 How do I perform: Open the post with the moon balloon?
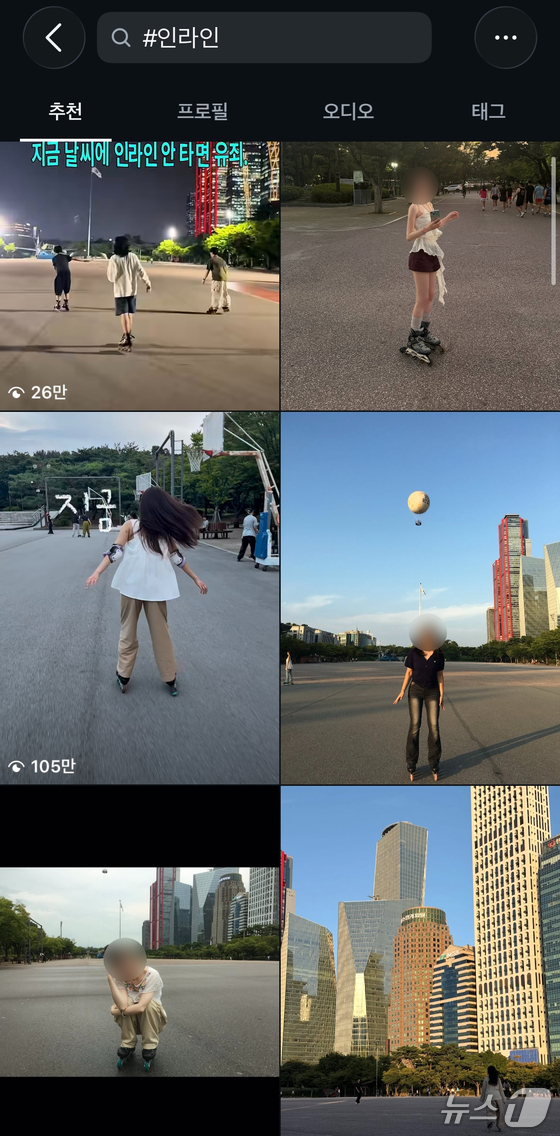point(420,598)
